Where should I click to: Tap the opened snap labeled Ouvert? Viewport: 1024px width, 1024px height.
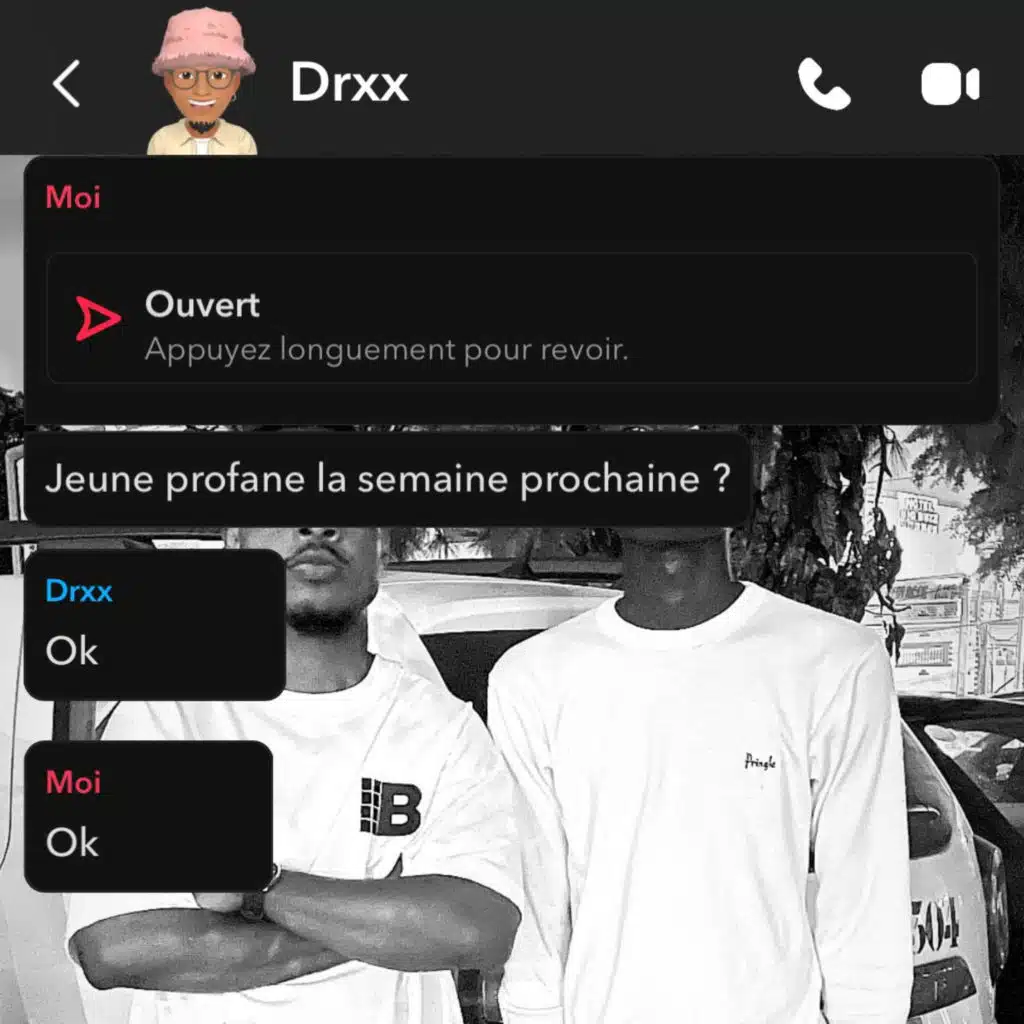coord(511,318)
